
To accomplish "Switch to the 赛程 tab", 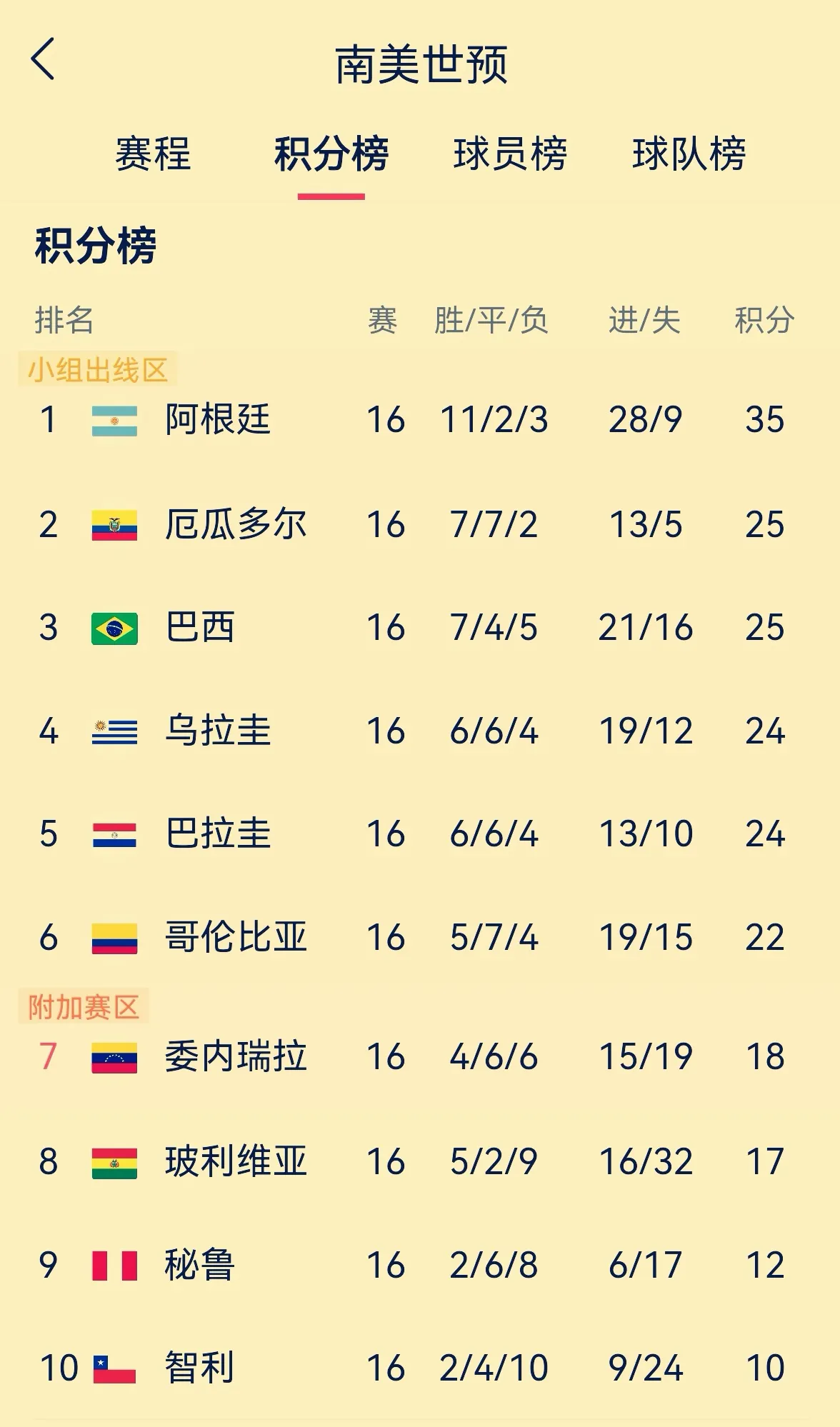I will [x=153, y=154].
